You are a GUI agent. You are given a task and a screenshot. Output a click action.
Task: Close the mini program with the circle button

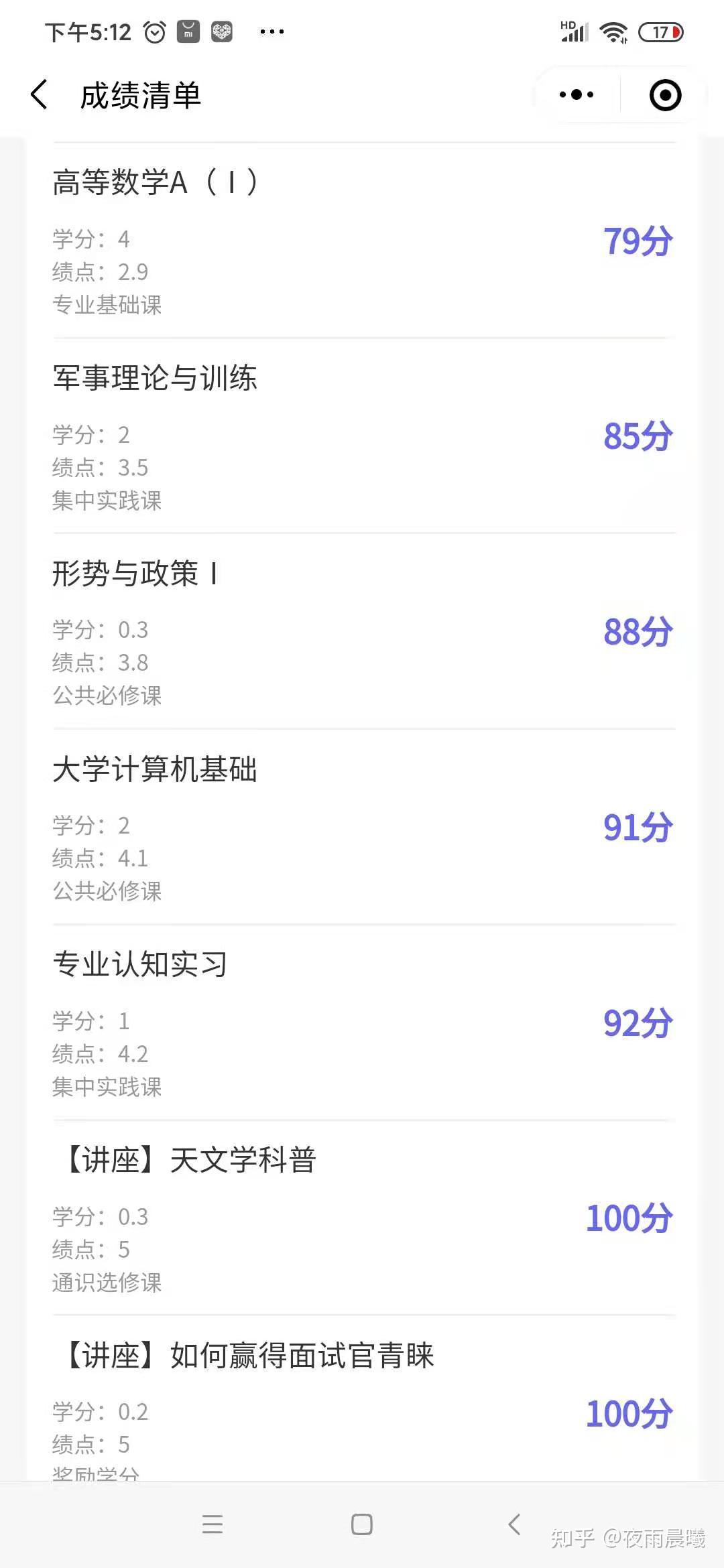665,95
